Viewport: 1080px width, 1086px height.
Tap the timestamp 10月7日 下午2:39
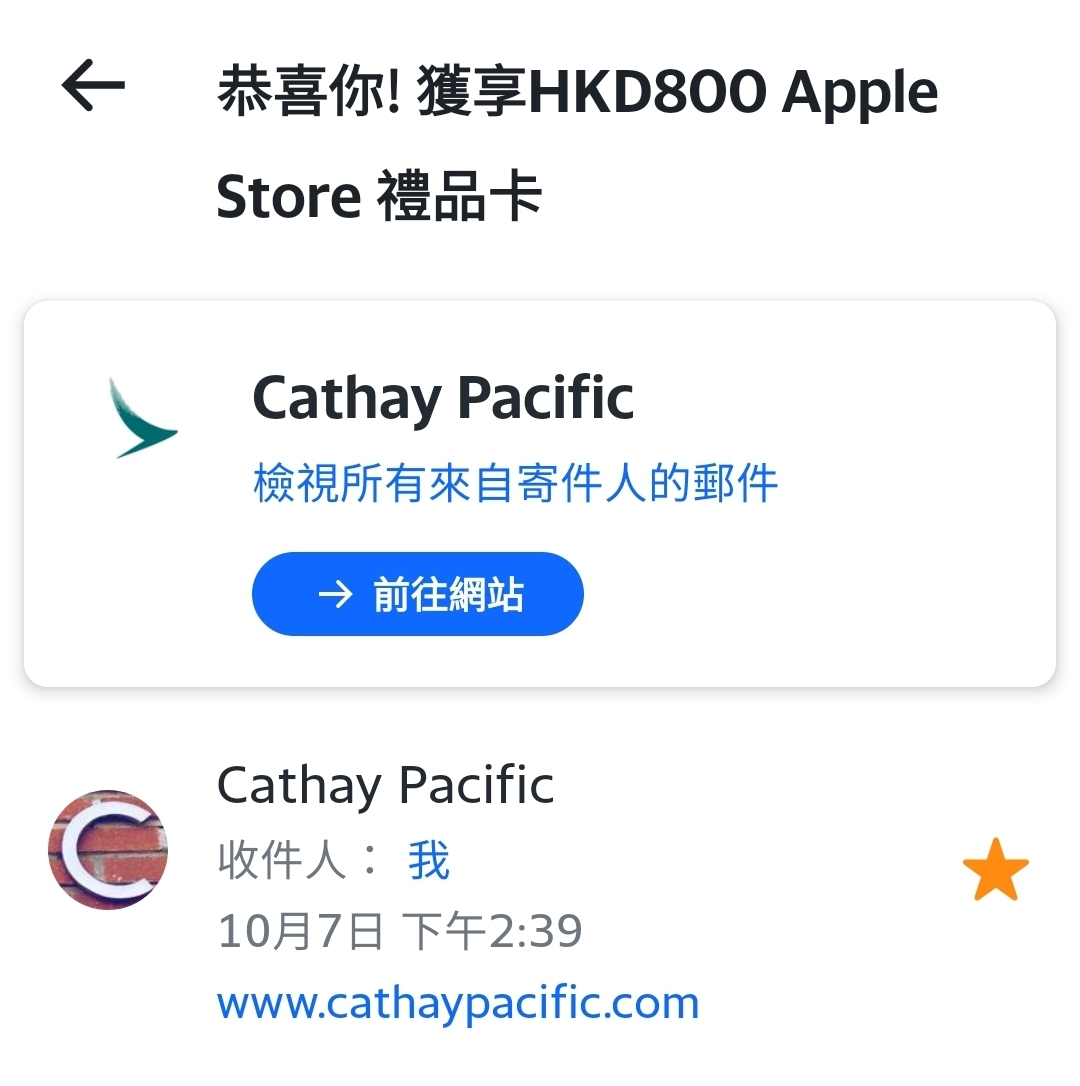pos(398,929)
